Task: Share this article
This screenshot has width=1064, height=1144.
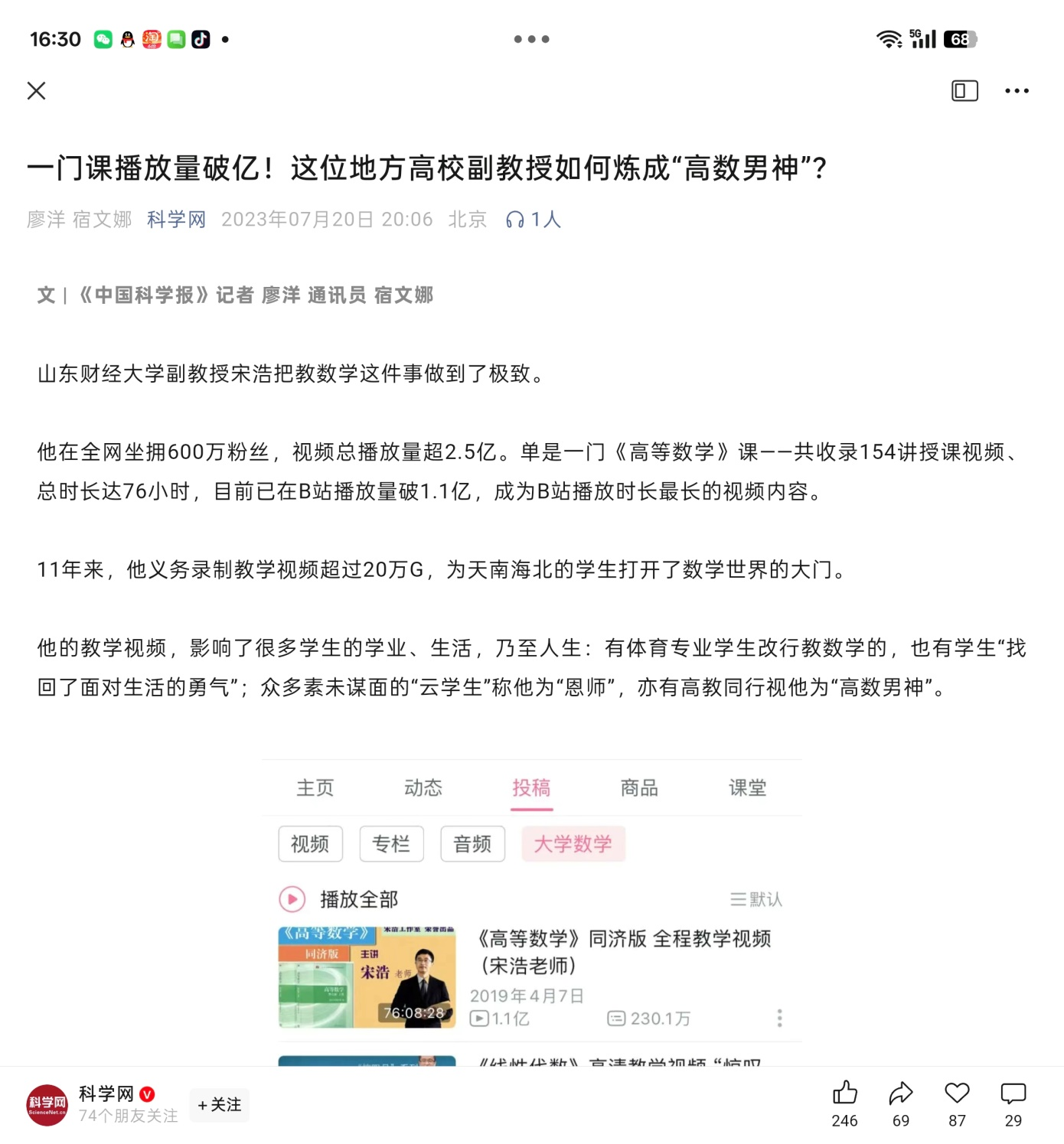Action: point(900,1094)
